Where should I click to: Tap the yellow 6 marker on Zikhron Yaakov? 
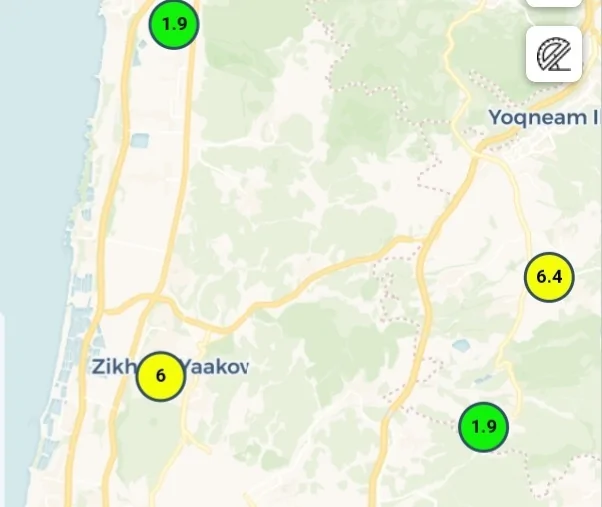tap(161, 377)
